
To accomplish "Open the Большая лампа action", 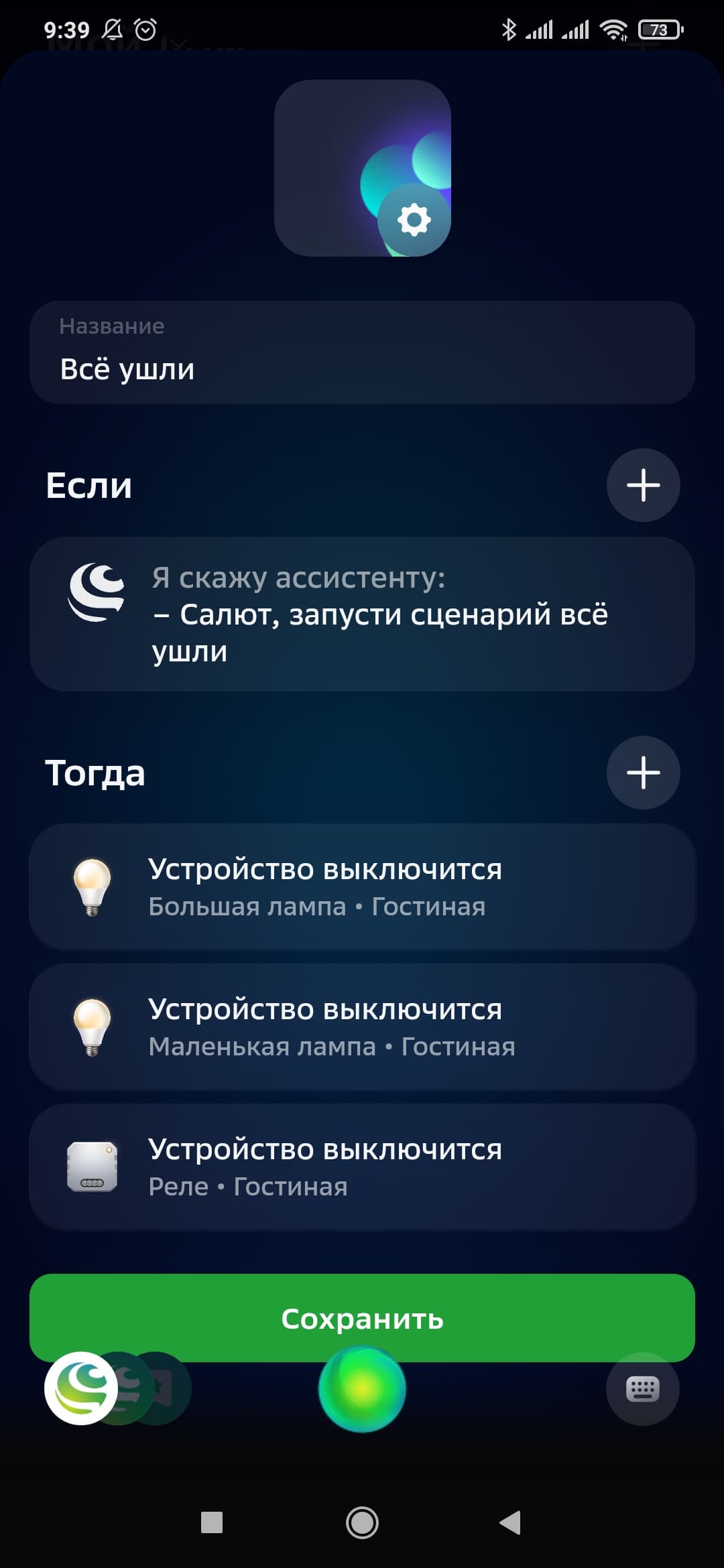I will click(362, 887).
